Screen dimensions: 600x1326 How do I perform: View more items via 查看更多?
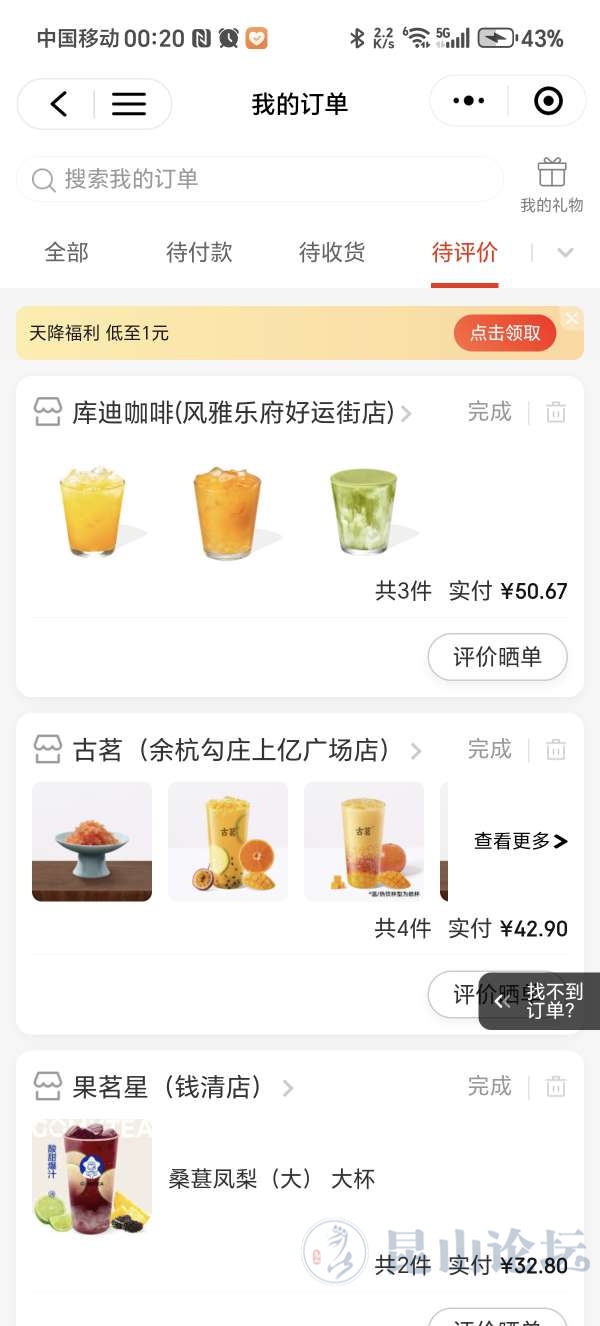(520, 841)
